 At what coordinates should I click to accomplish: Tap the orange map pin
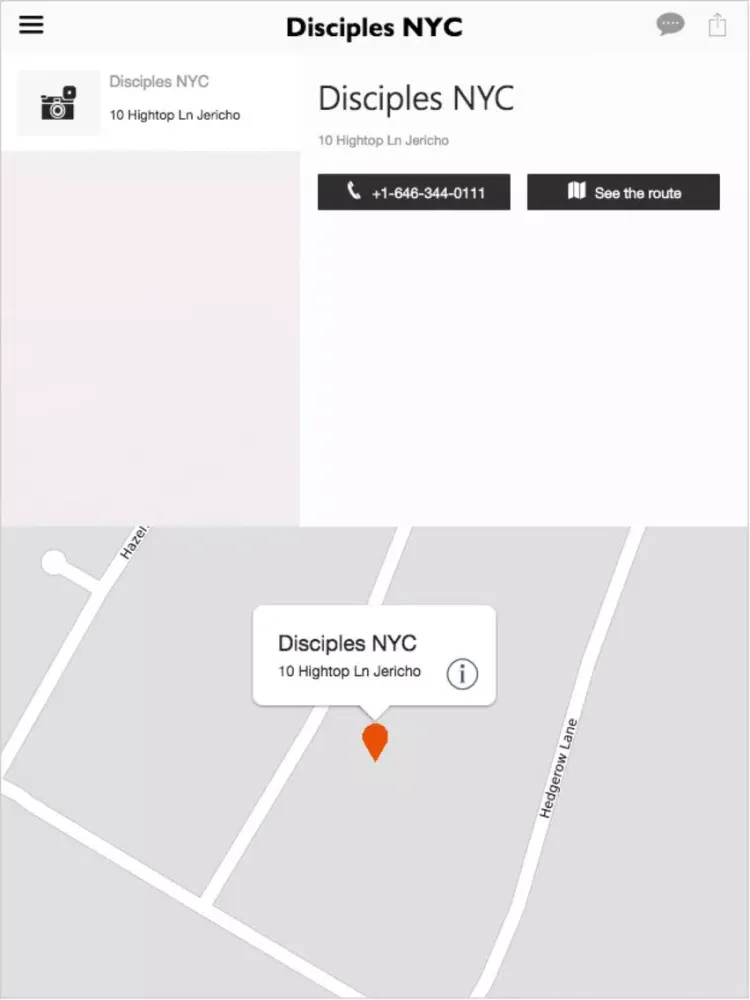tap(375, 742)
